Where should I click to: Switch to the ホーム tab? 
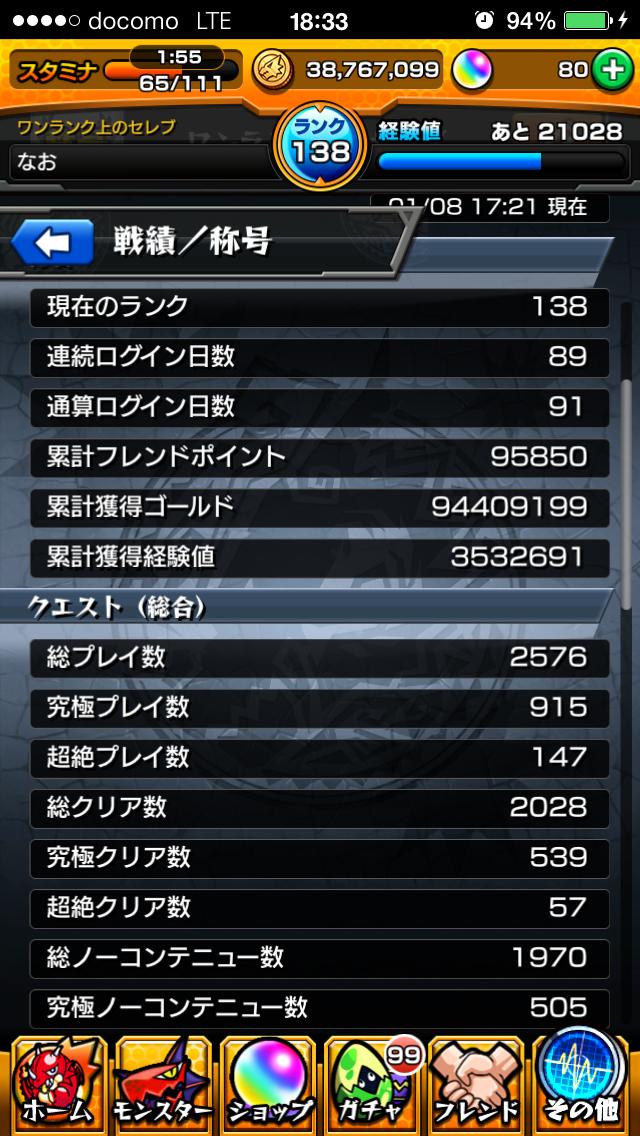coord(56,1083)
